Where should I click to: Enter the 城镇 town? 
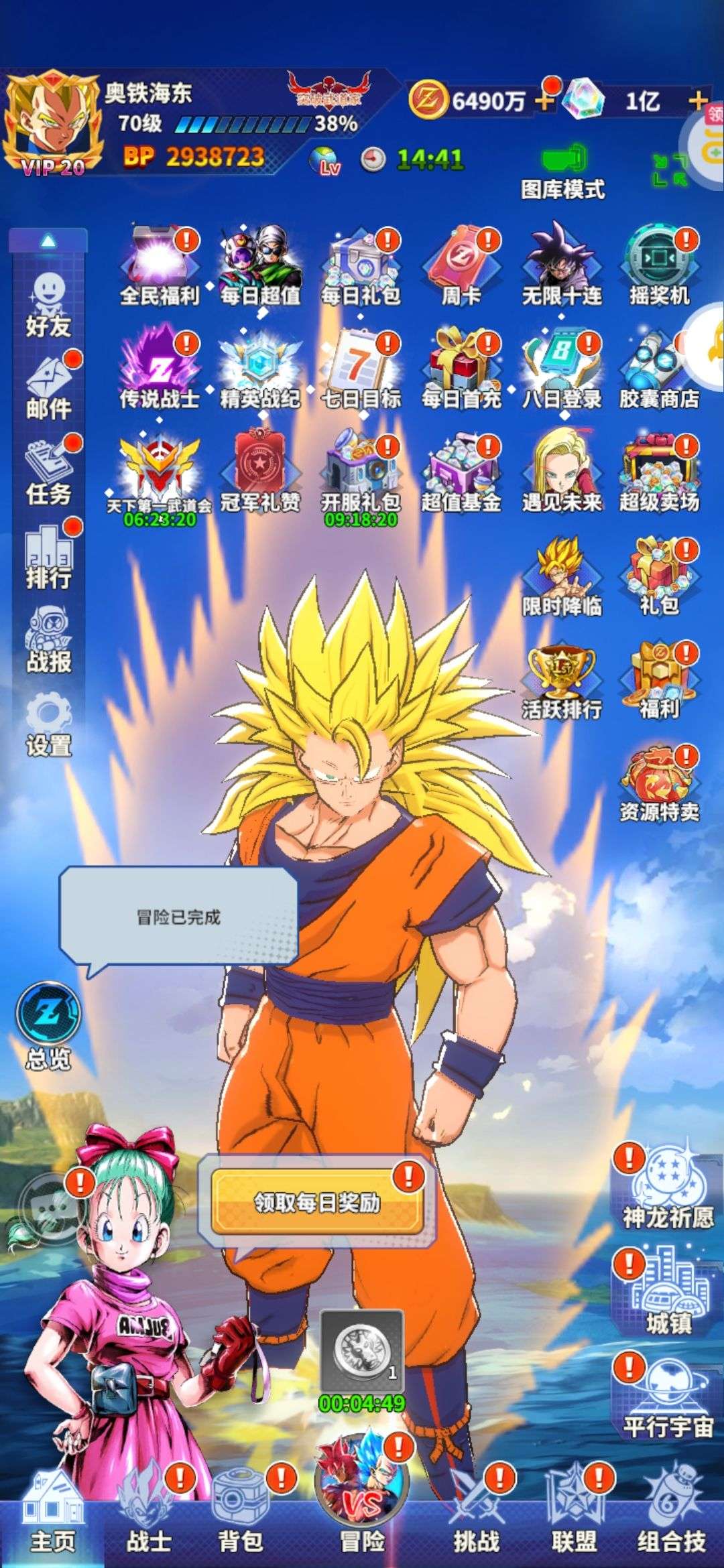(668, 1292)
